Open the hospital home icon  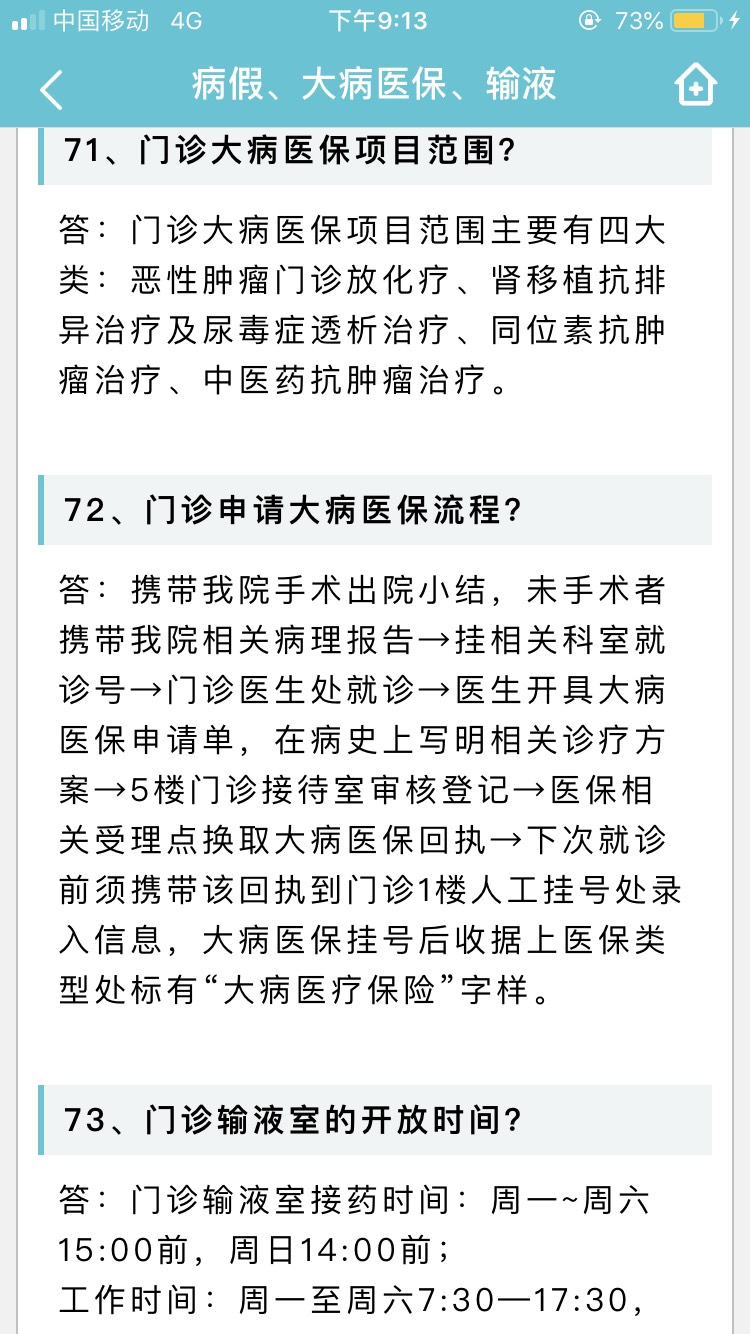click(695, 86)
